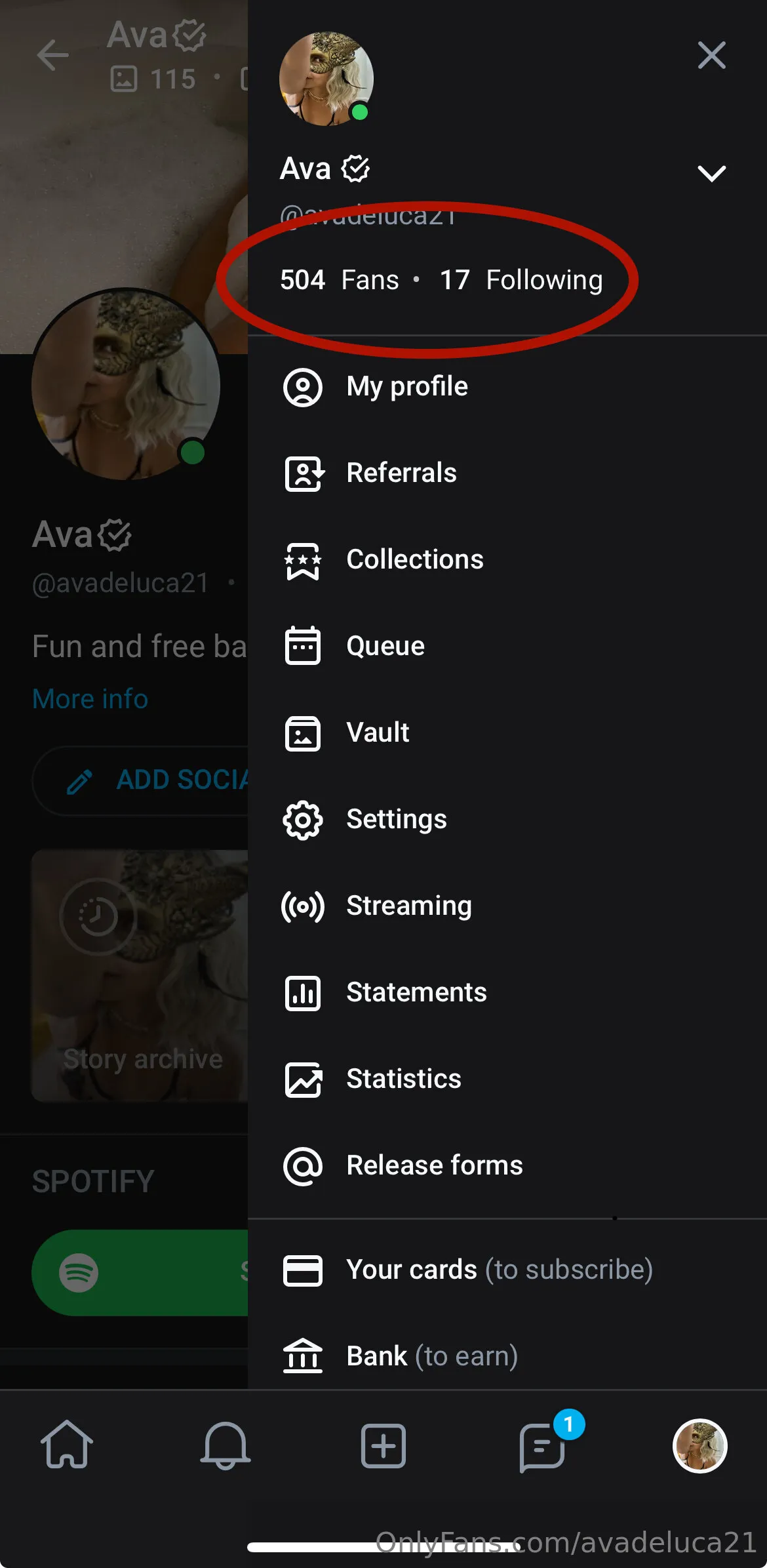
Task: Open the Statements bar chart icon
Action: 303,992
